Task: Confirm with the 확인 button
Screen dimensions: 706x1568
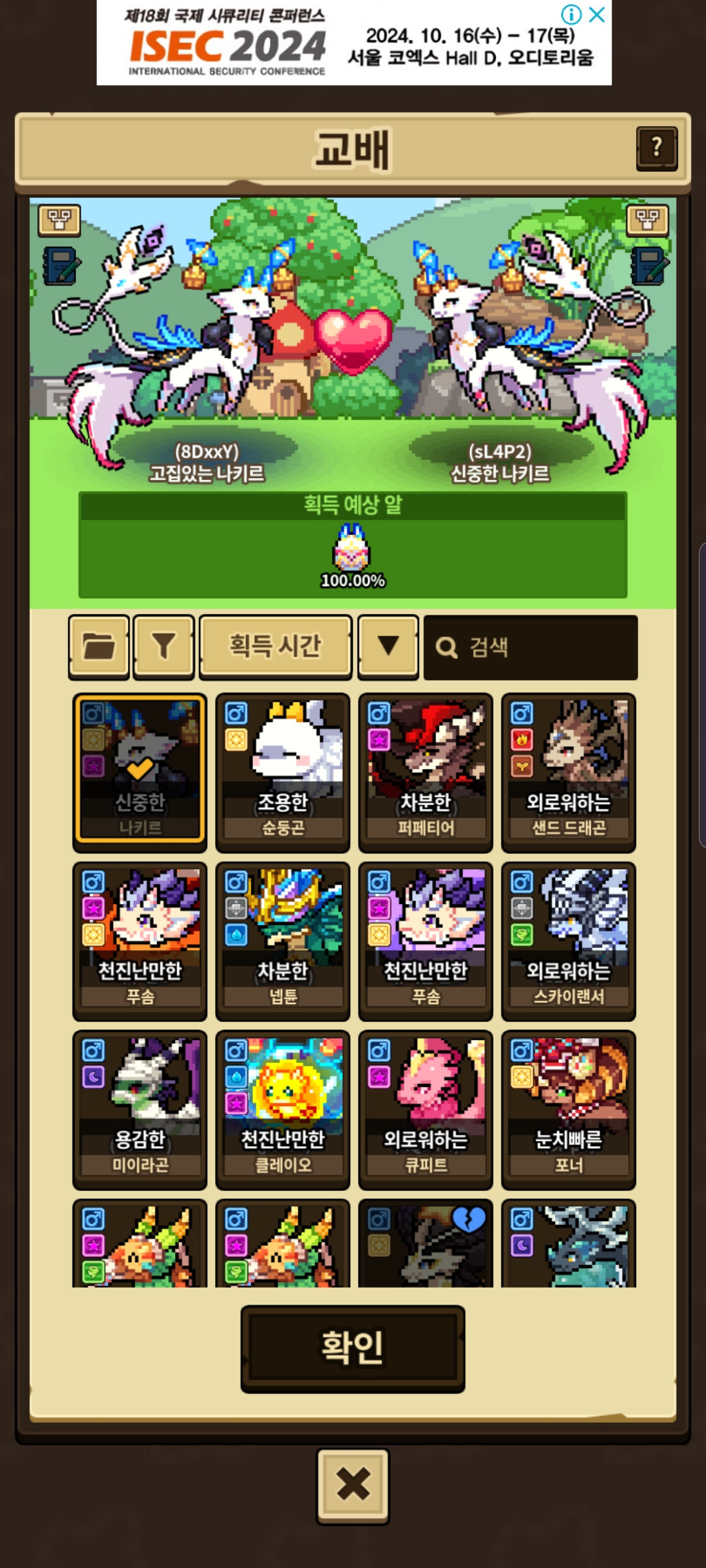Action: point(353,1348)
